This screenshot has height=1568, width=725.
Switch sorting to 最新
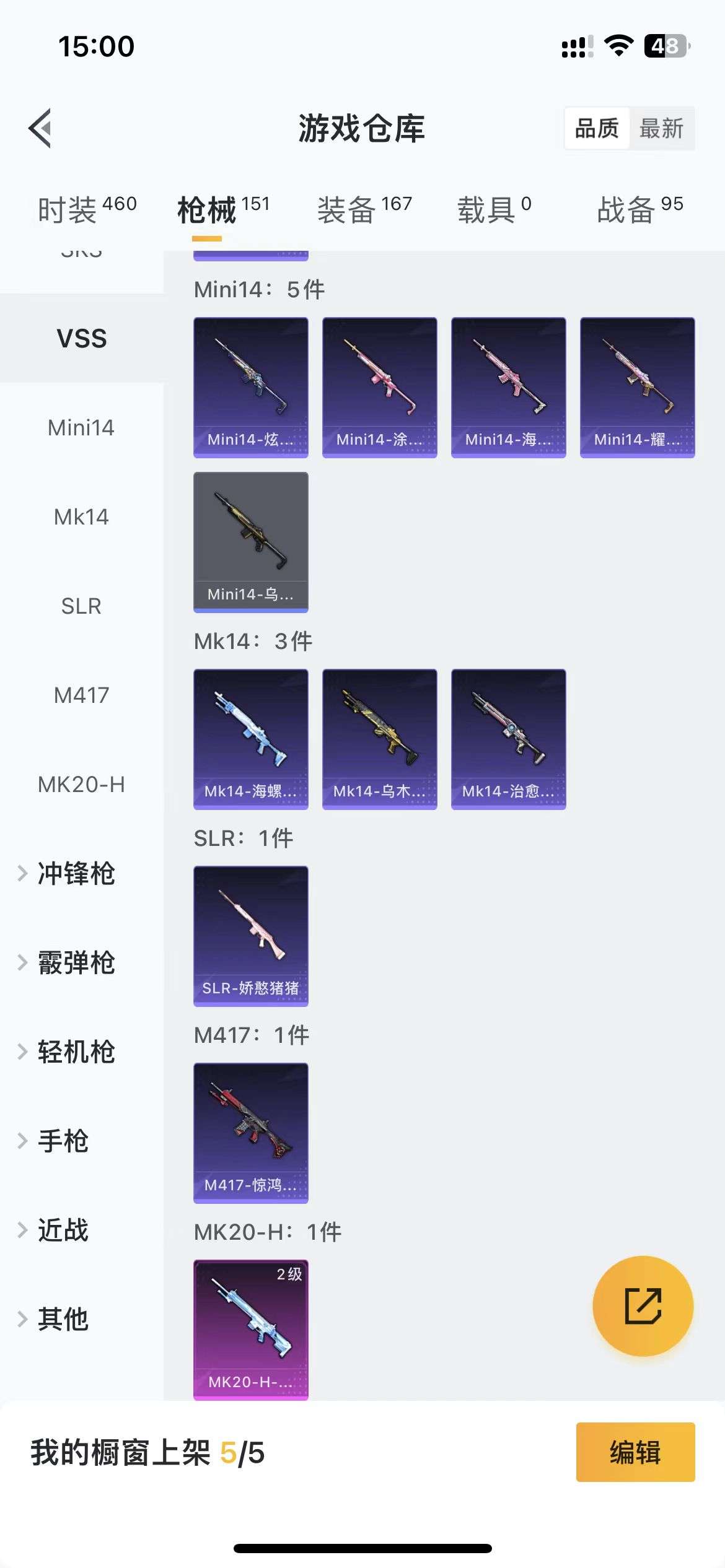[662, 128]
